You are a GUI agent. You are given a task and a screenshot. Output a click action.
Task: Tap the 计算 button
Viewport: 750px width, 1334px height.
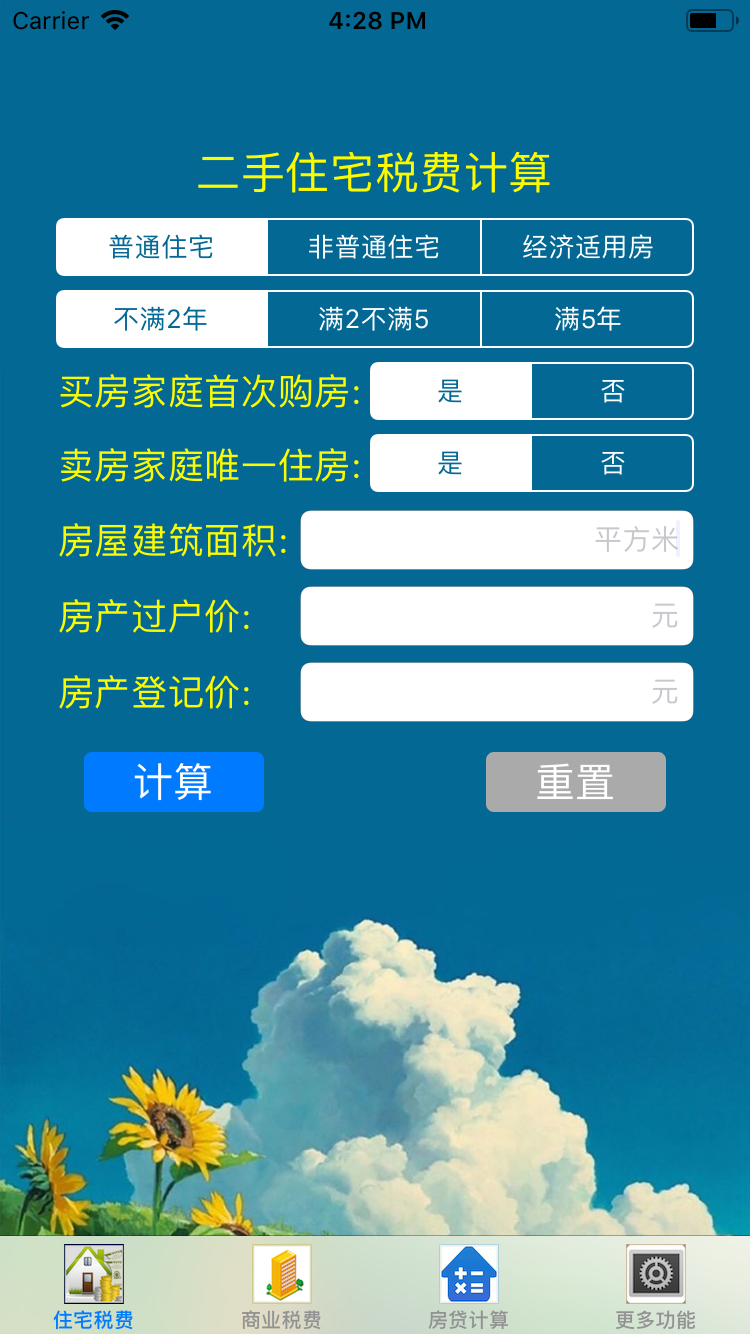(174, 782)
